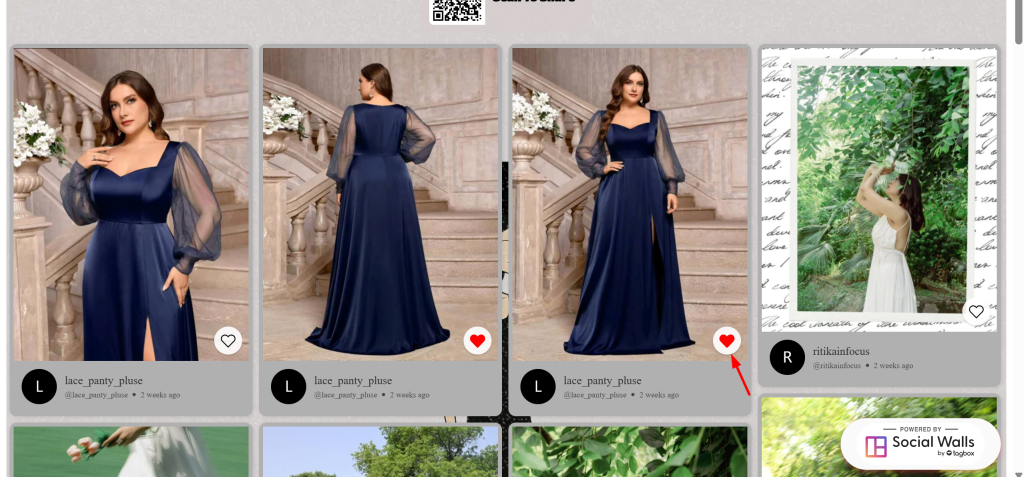Like the ritikainfocus post
The height and width of the screenshot is (477, 1024).
976,311
